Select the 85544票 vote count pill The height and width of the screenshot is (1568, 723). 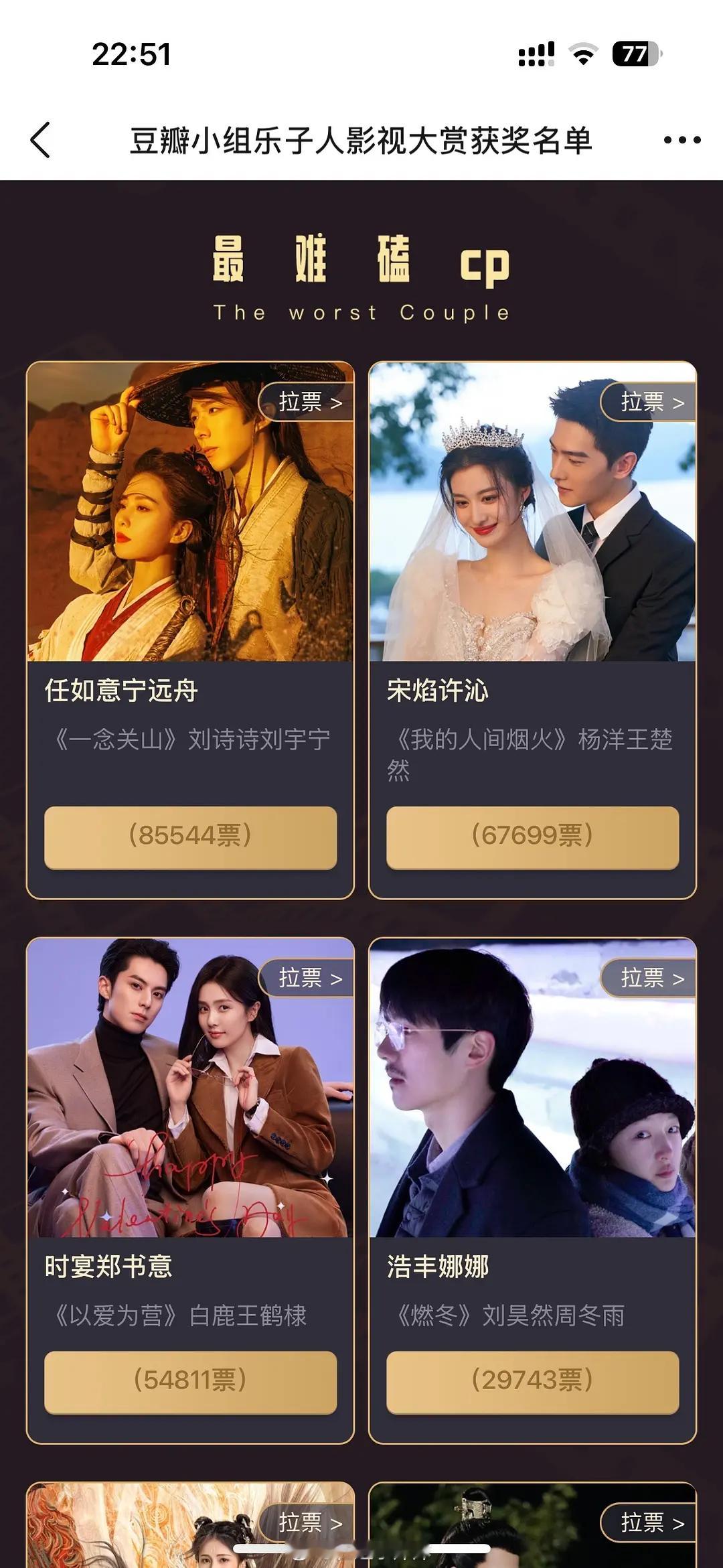[x=189, y=836]
